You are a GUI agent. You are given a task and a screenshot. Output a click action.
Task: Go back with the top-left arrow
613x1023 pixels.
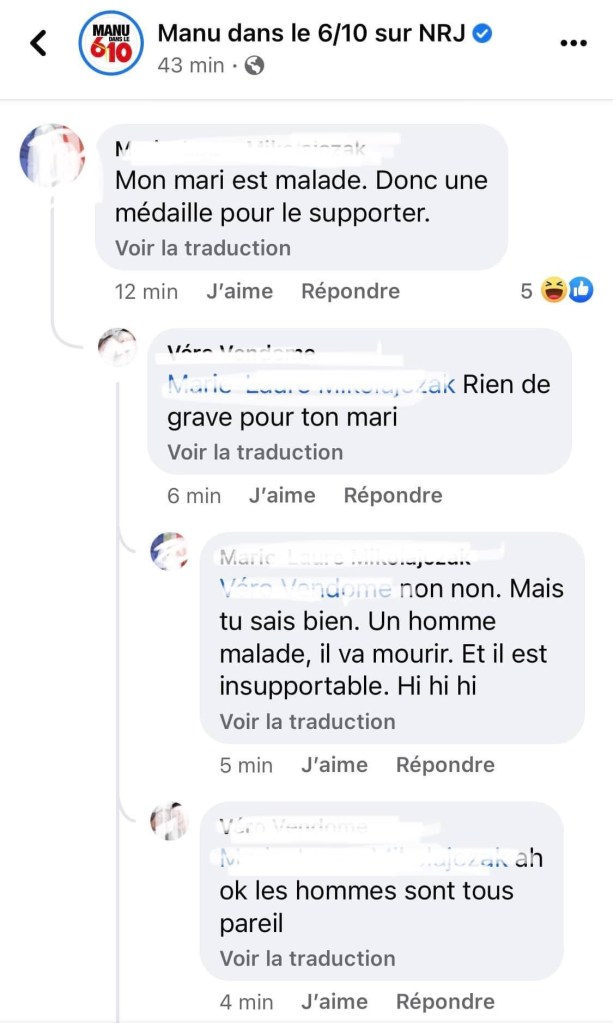[38, 43]
